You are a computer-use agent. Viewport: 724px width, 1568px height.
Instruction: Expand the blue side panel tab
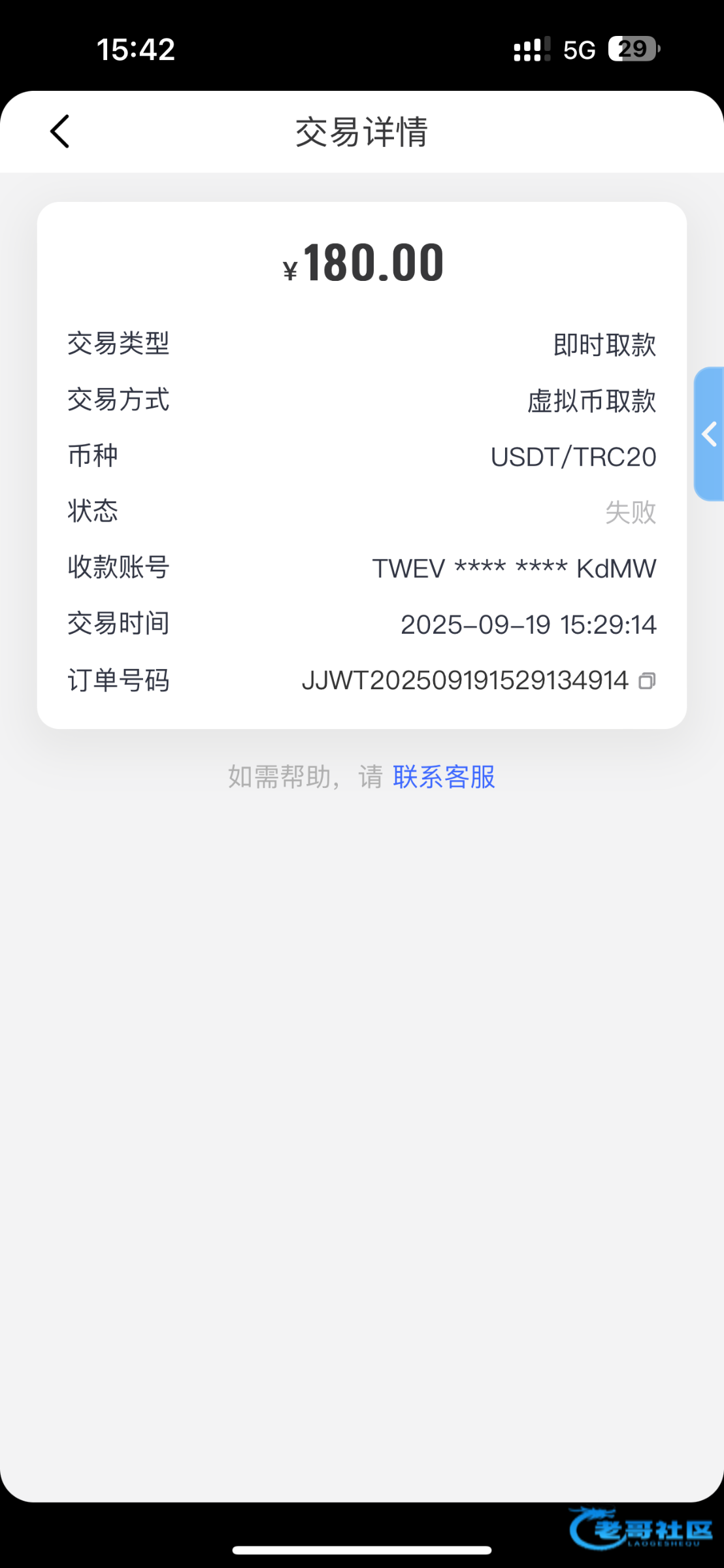coord(709,434)
